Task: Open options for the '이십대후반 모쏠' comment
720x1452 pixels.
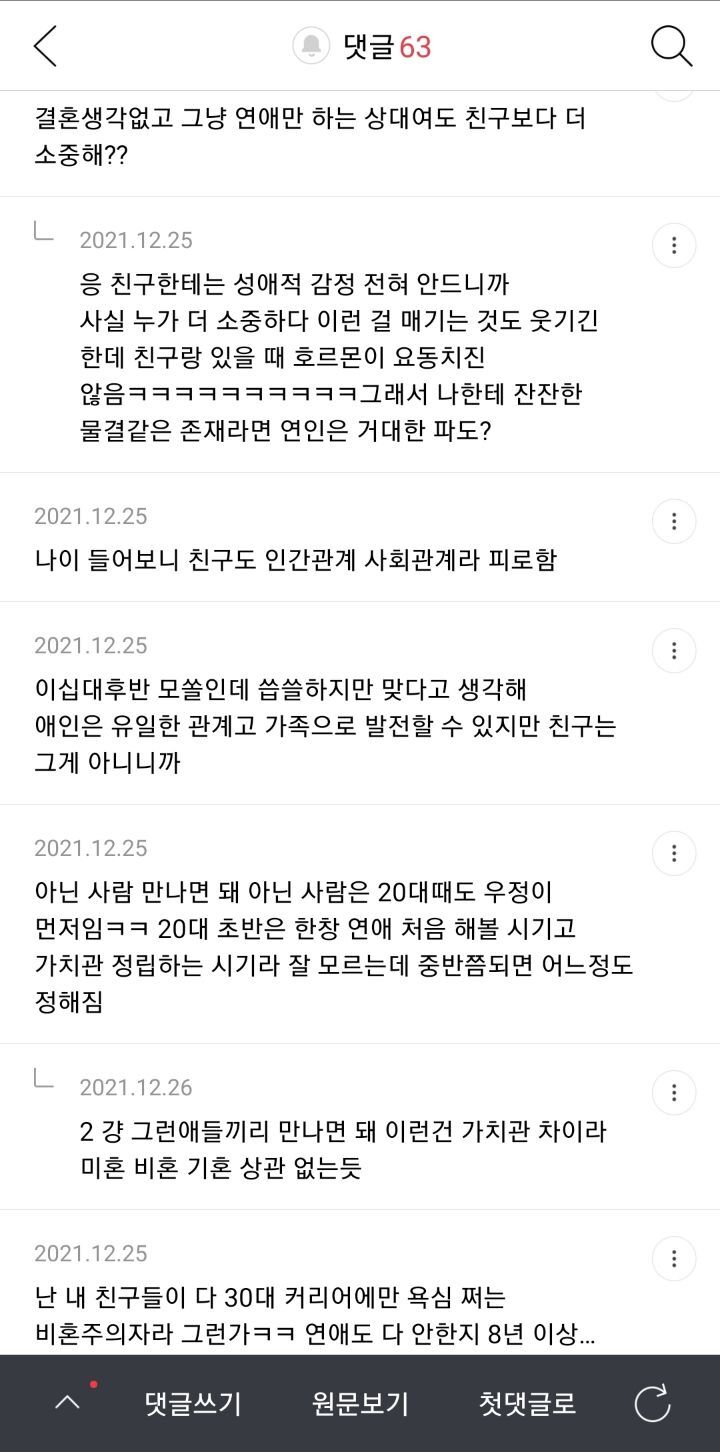Action: pos(674,650)
